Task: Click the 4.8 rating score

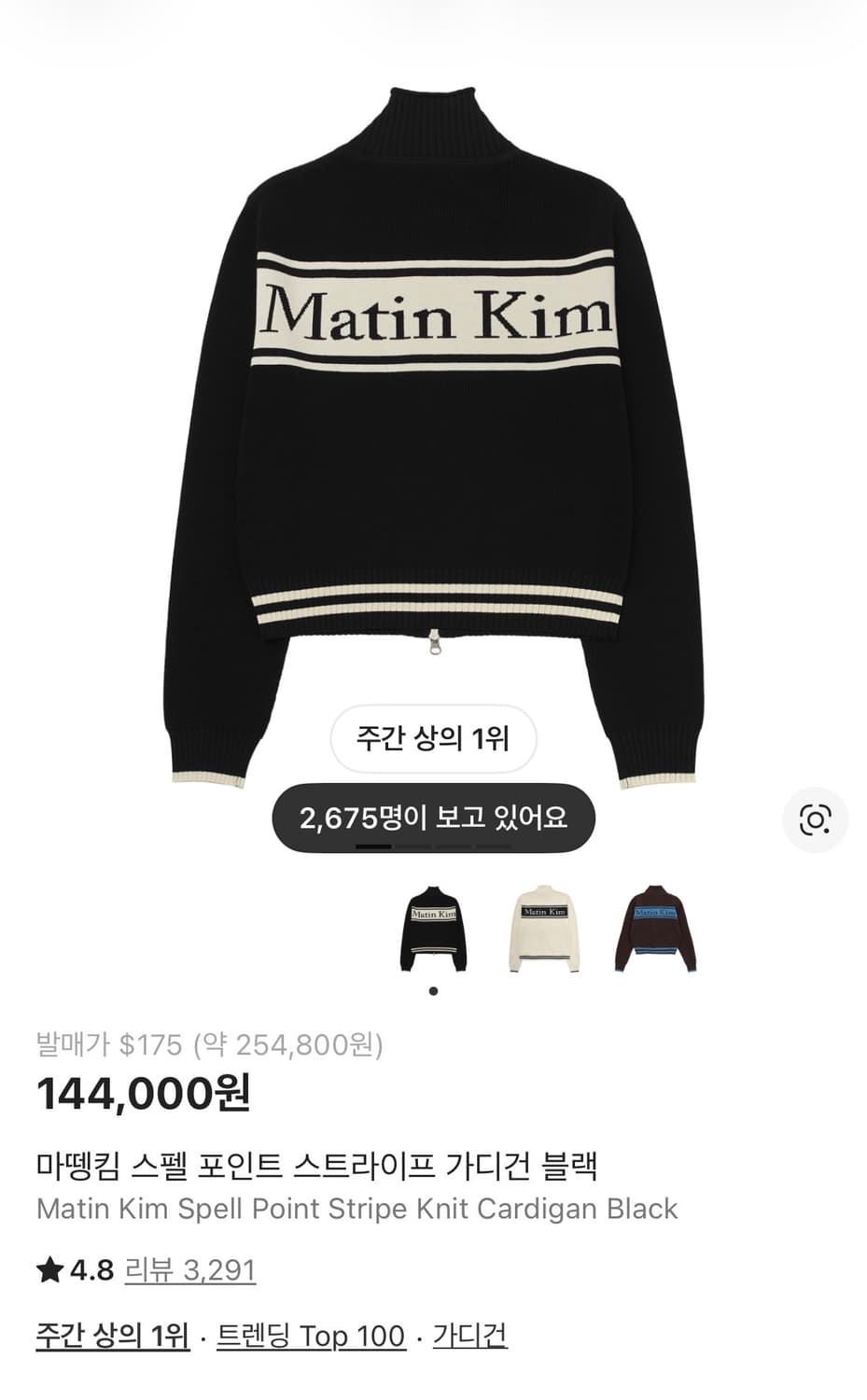Action: [x=89, y=1269]
